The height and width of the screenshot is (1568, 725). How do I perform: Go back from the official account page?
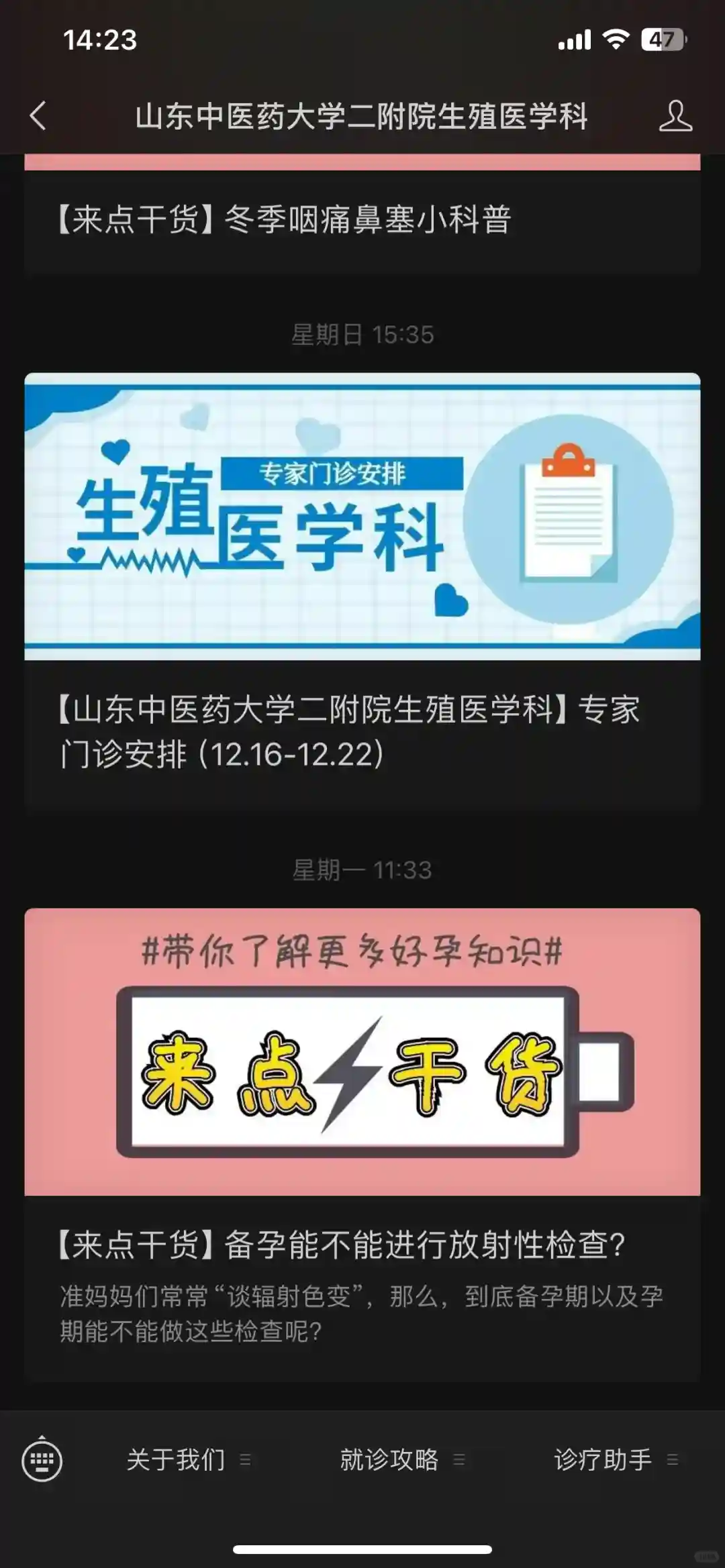38,116
